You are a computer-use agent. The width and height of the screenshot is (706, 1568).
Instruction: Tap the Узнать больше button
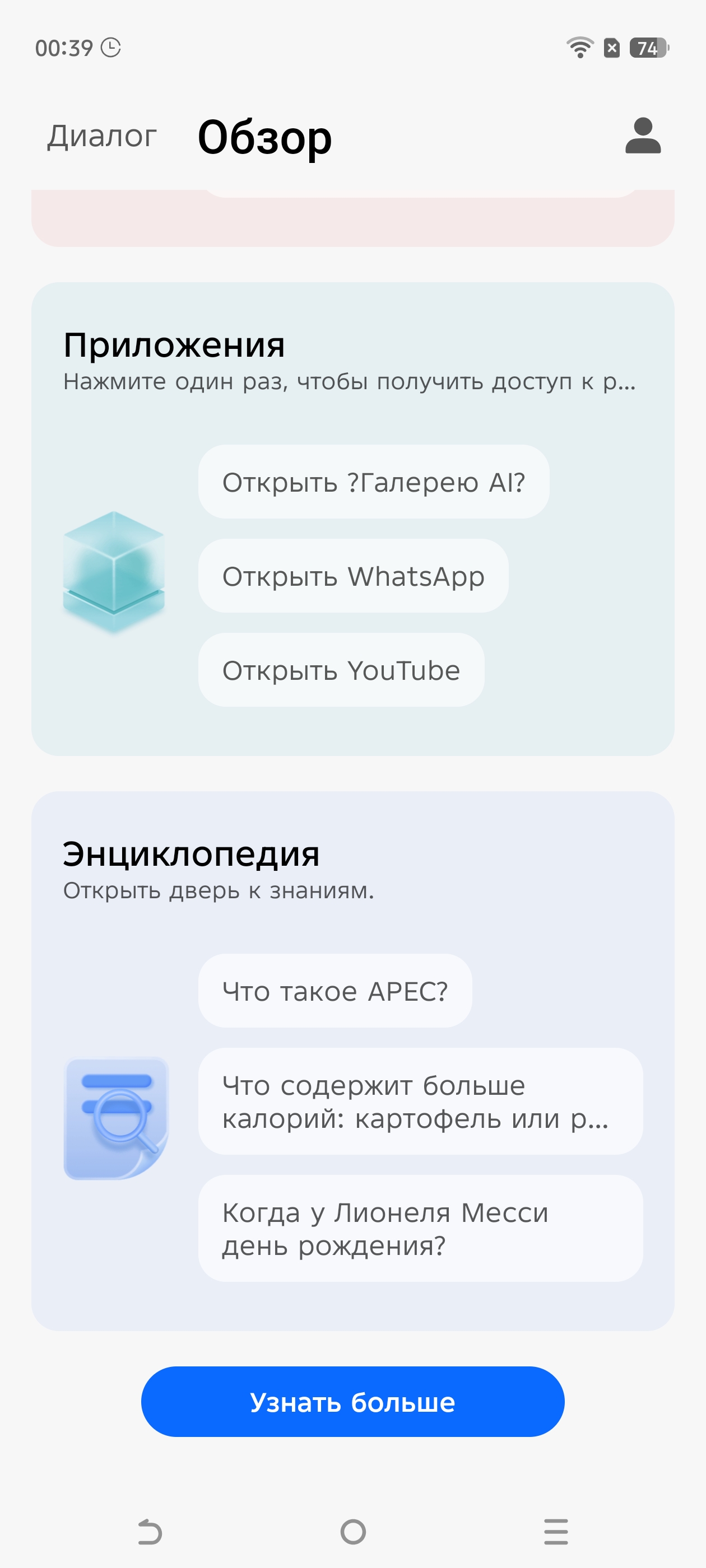[352, 1402]
